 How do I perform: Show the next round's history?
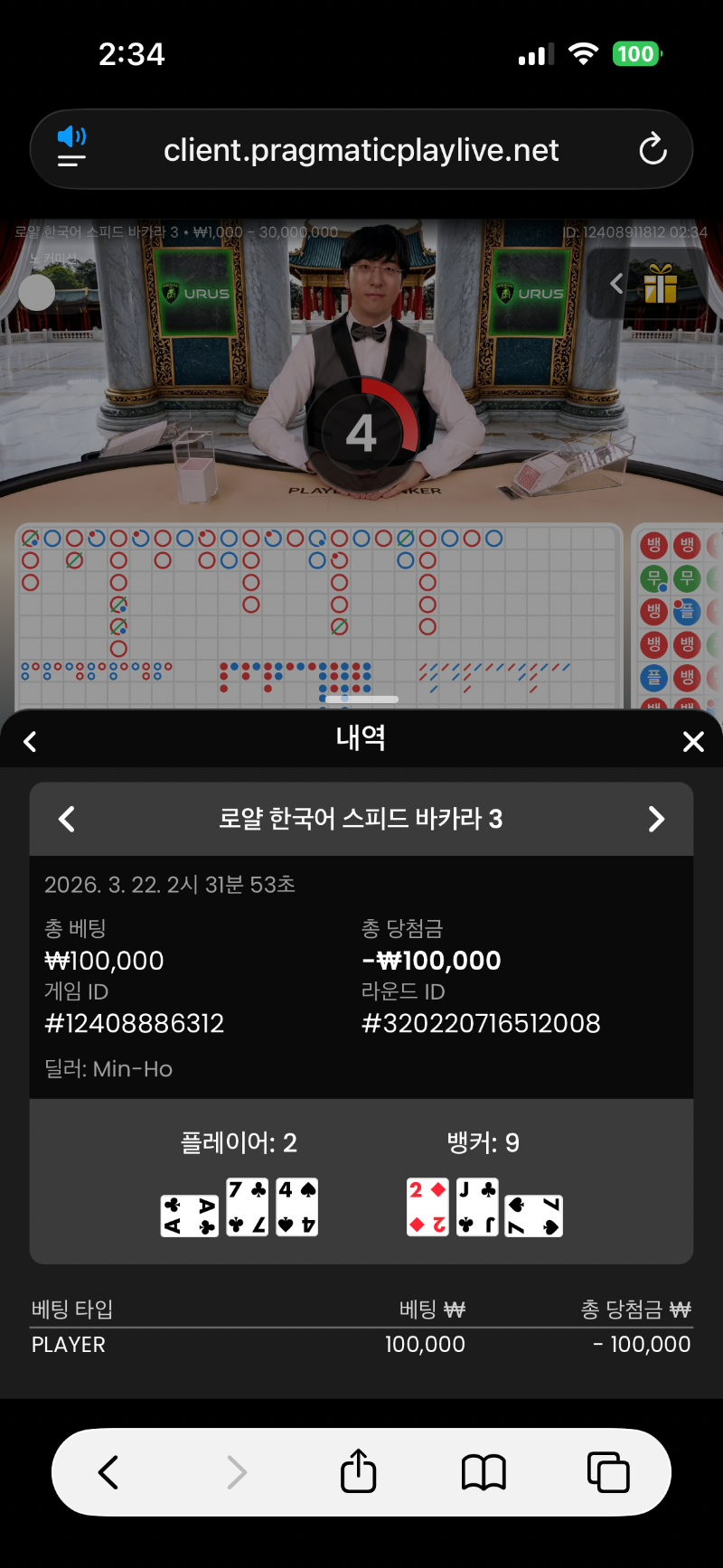tap(656, 820)
